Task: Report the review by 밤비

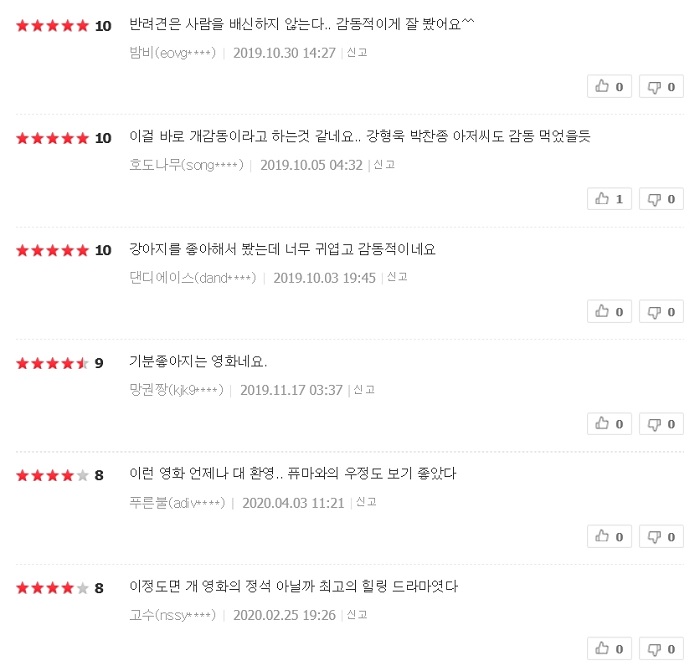Action: tap(357, 52)
